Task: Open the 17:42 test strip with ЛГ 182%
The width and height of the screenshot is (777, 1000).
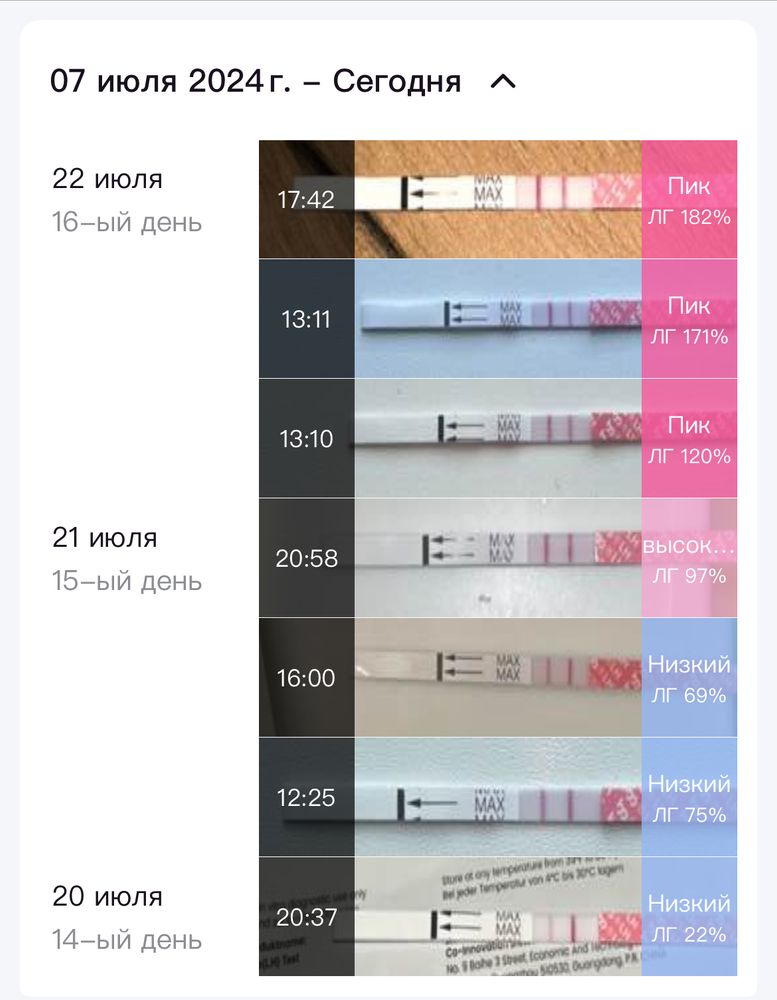Action: (x=497, y=199)
